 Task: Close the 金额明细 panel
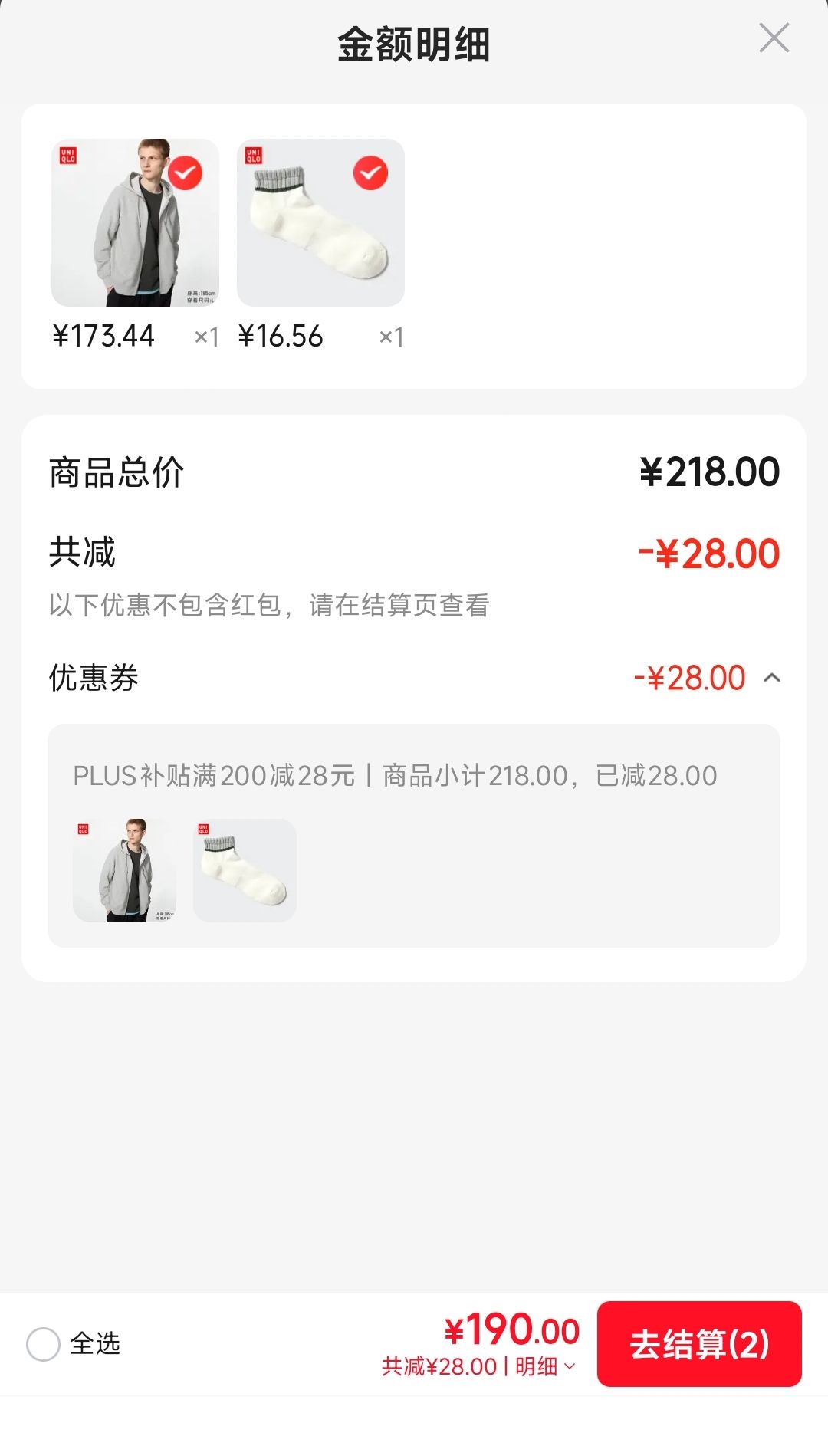point(774,38)
